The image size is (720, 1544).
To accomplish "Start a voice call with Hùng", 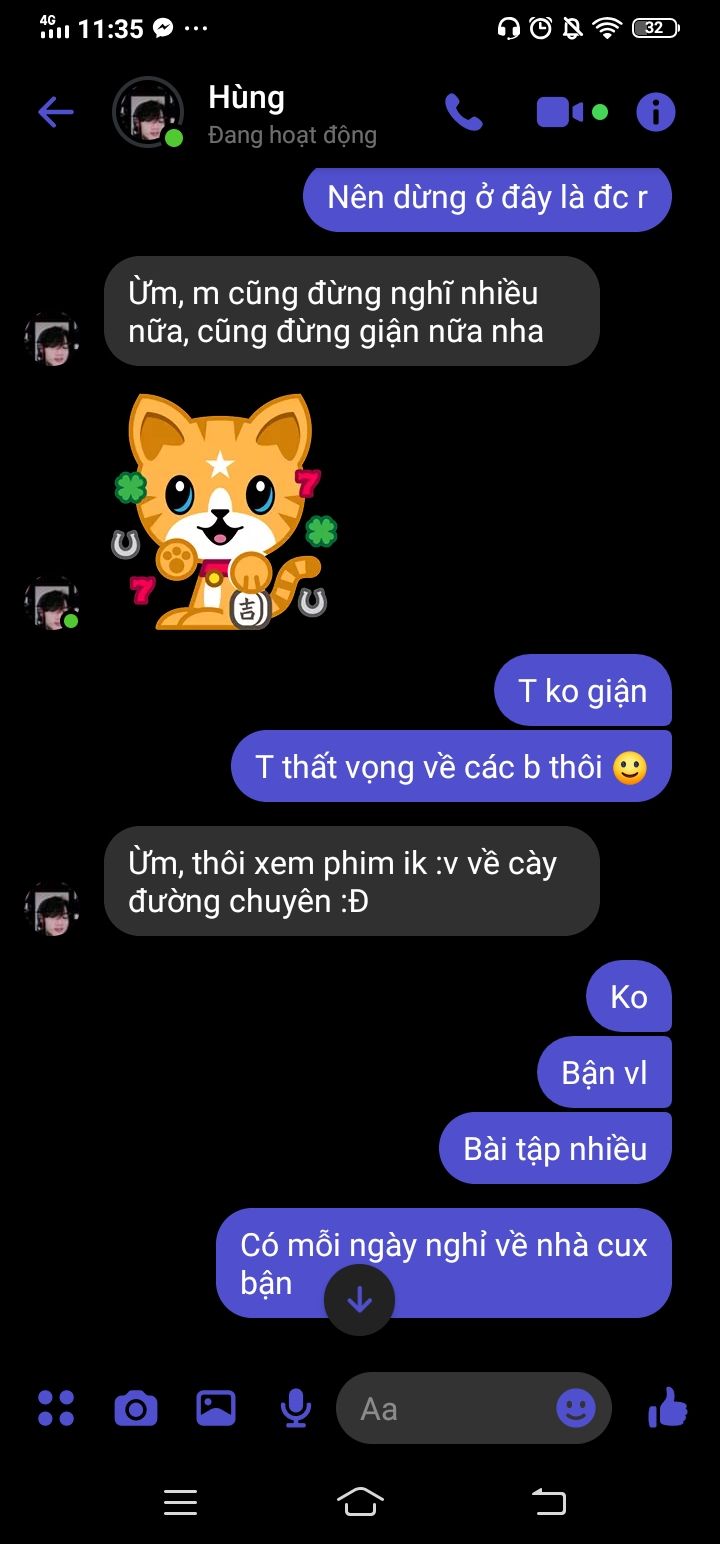I will (463, 112).
